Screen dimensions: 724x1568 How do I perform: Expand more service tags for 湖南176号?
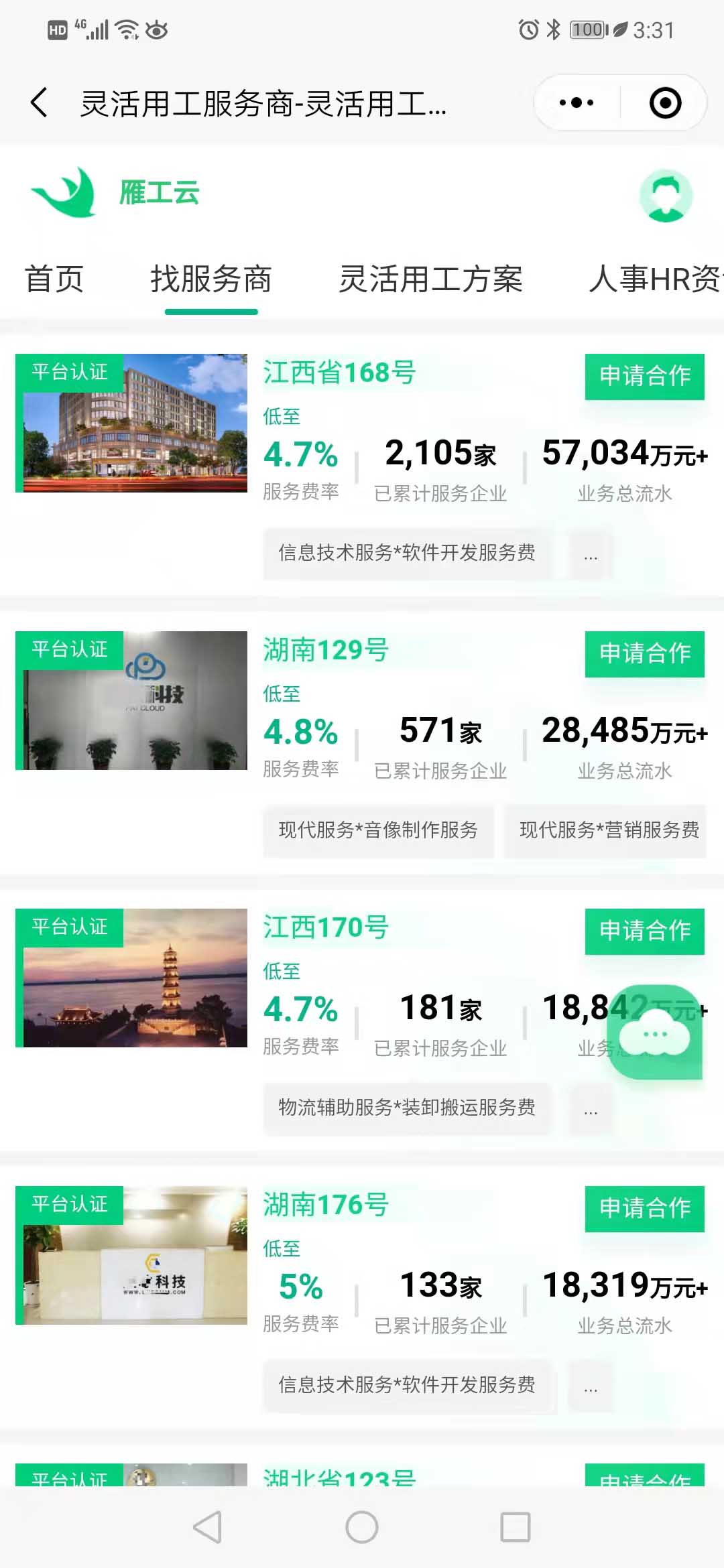coord(591,1386)
